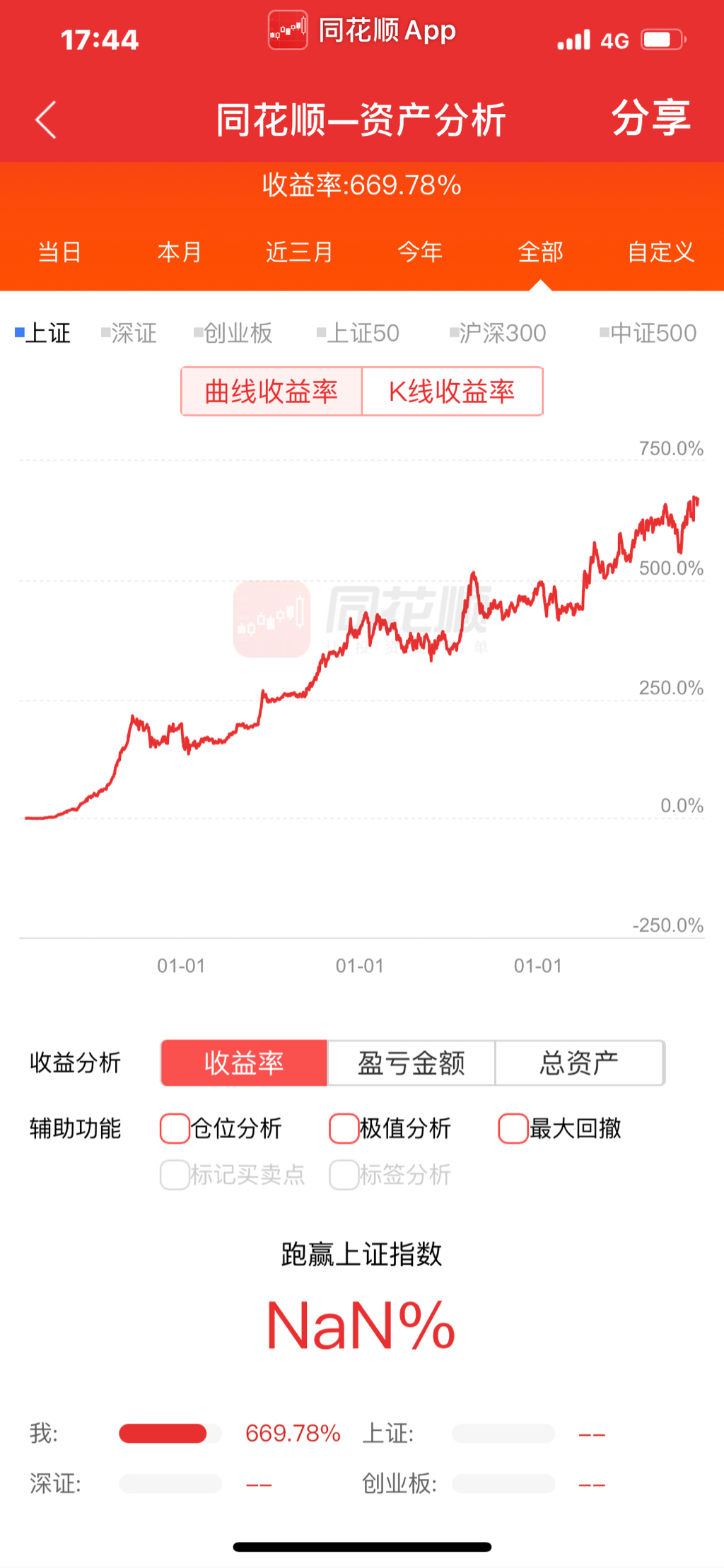Check the 极值分析 option
This screenshot has width=724, height=1568.
[x=344, y=1128]
